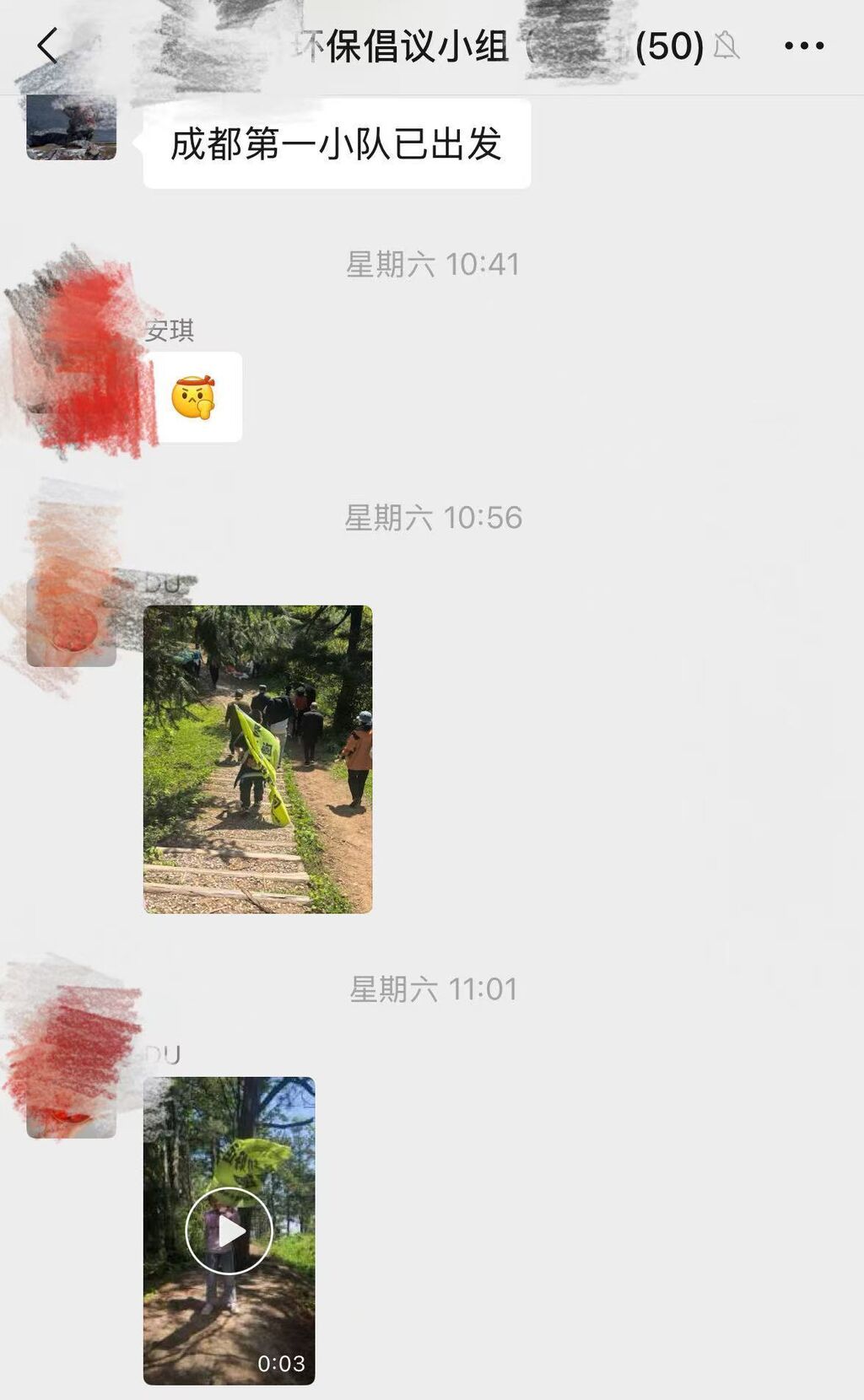Open the group chat overflow menu
This screenshot has width=864, height=1400.
[x=803, y=46]
